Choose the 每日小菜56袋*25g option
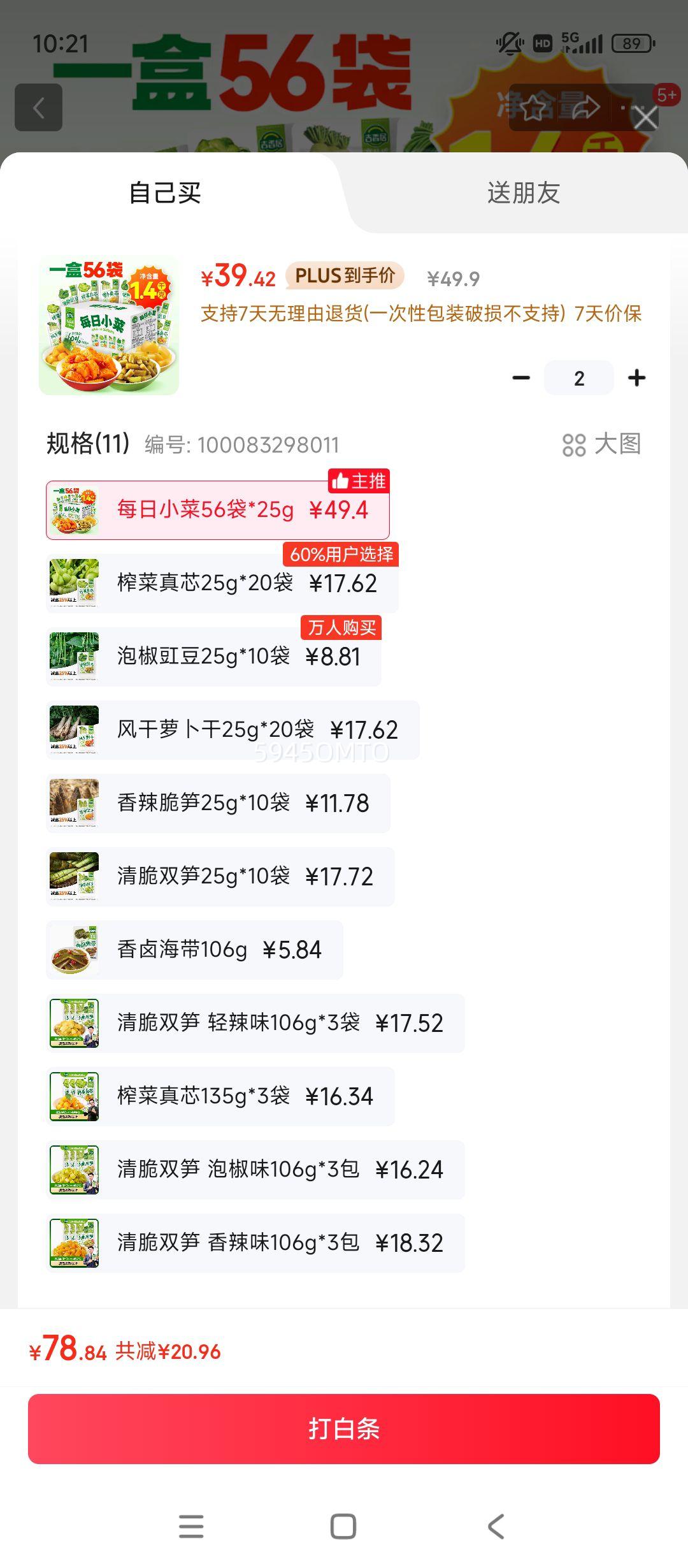Screen dimensions: 688x1568 [217, 510]
